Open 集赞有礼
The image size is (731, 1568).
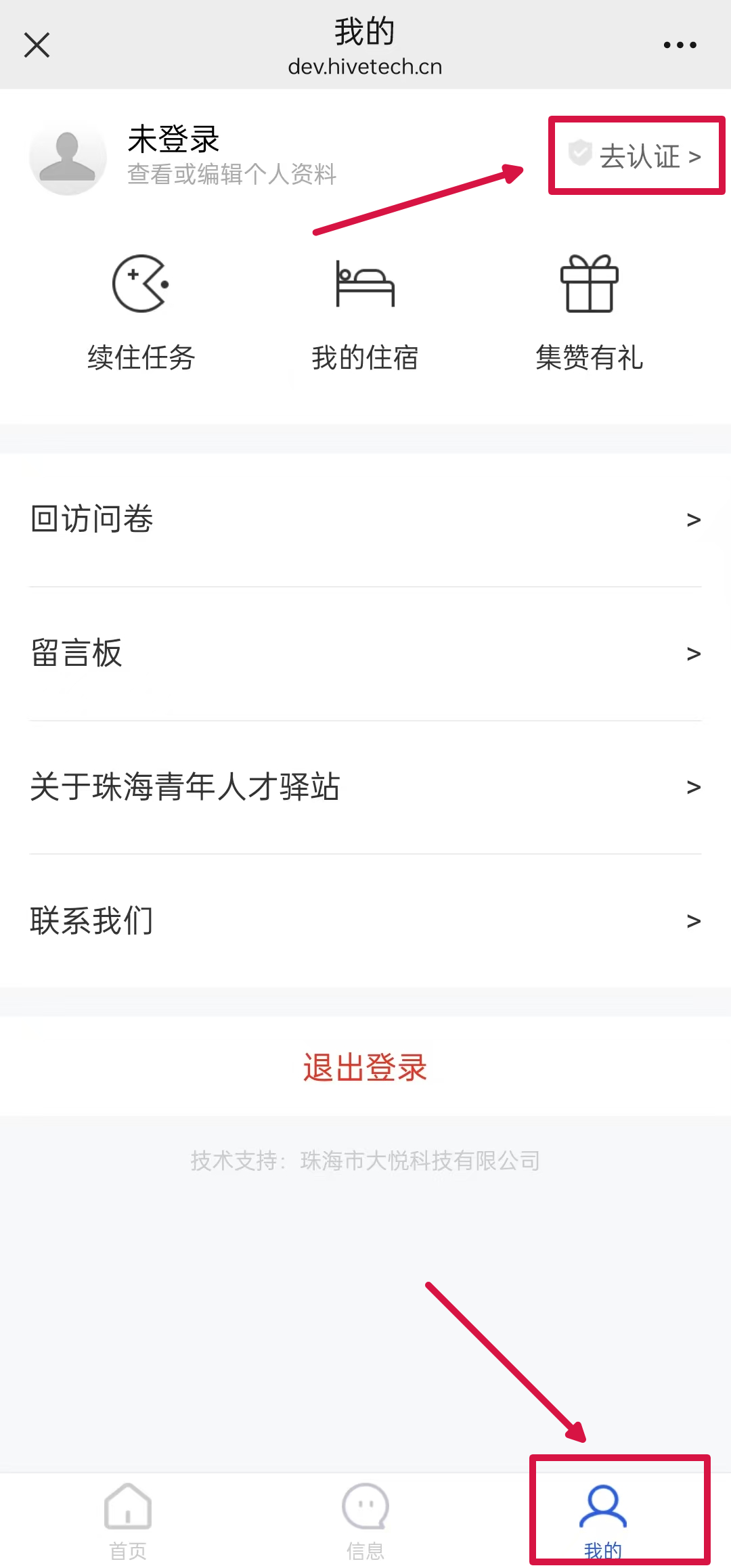[590, 313]
